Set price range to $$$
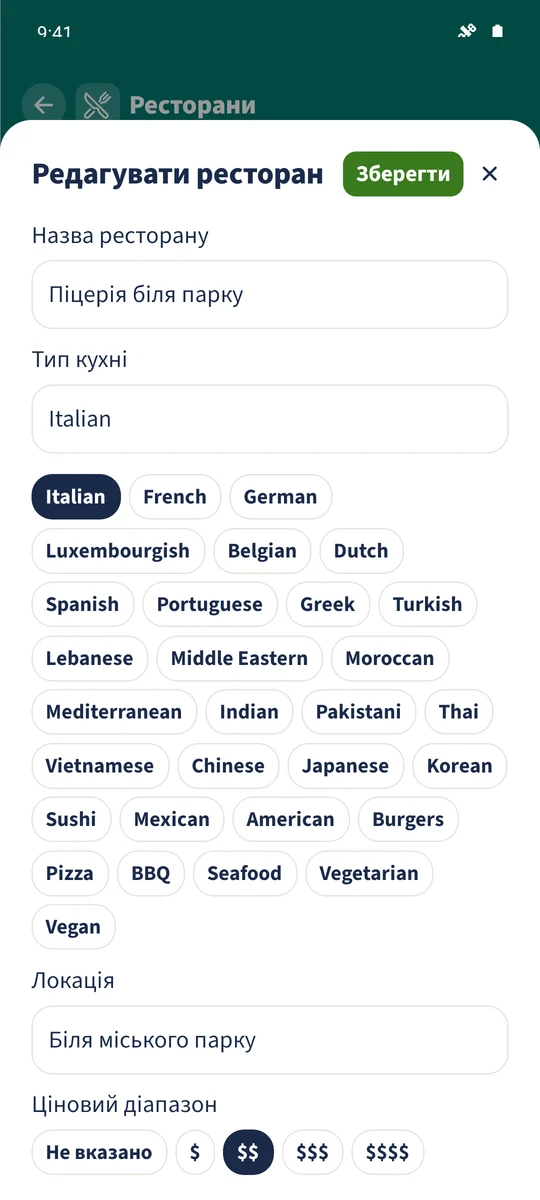Image resolution: width=540 pixels, height=1200 pixels. click(x=313, y=1152)
